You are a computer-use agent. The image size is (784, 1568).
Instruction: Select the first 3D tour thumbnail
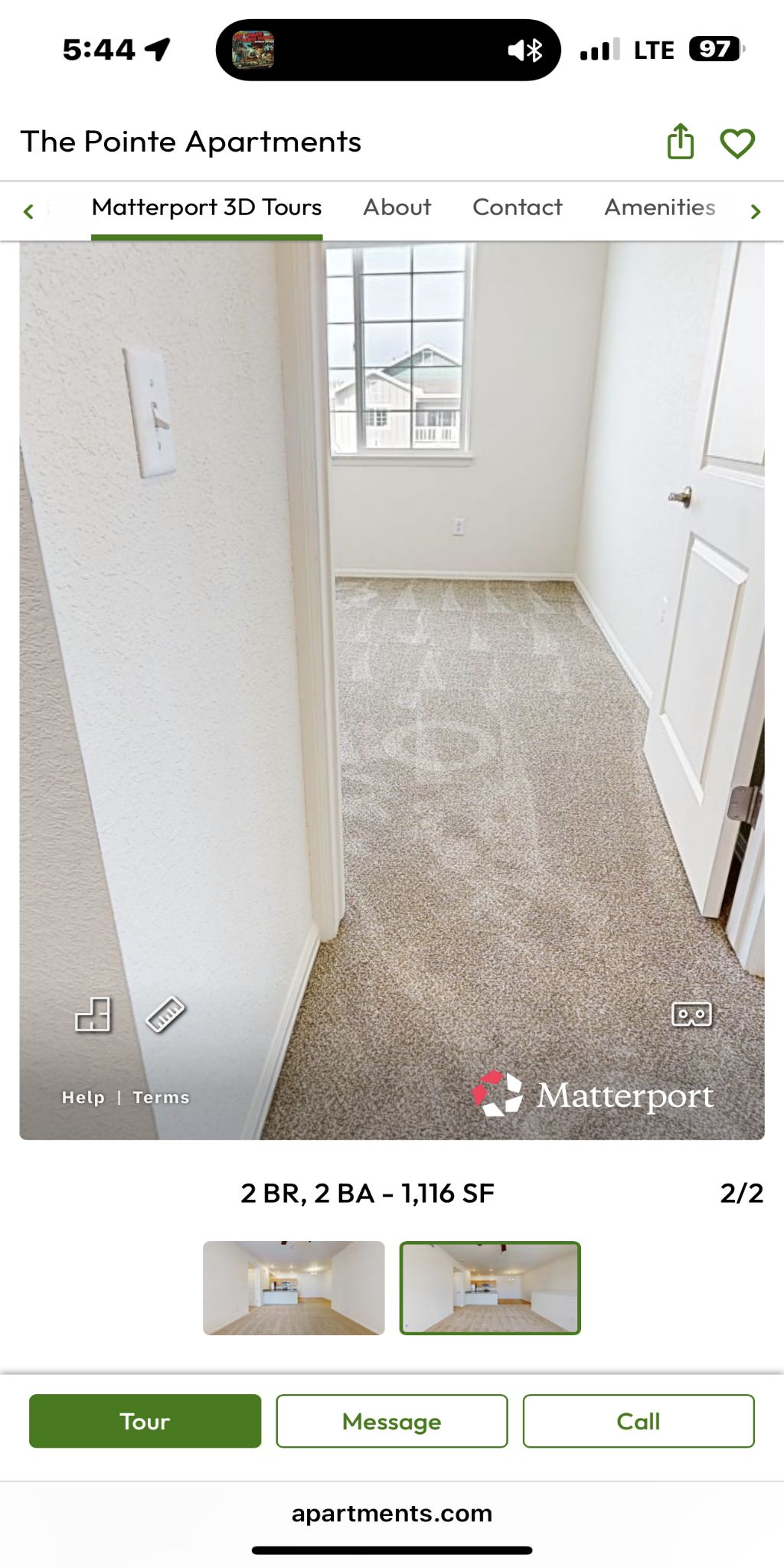(293, 1288)
